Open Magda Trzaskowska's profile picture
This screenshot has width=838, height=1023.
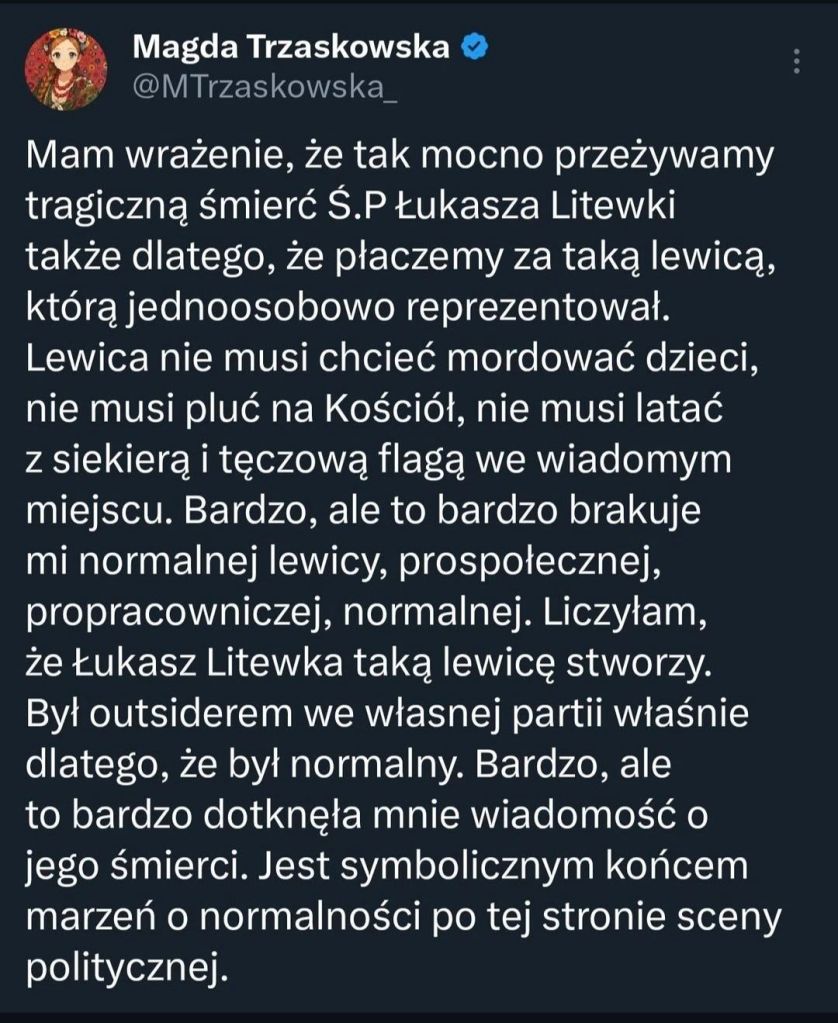coord(67,66)
